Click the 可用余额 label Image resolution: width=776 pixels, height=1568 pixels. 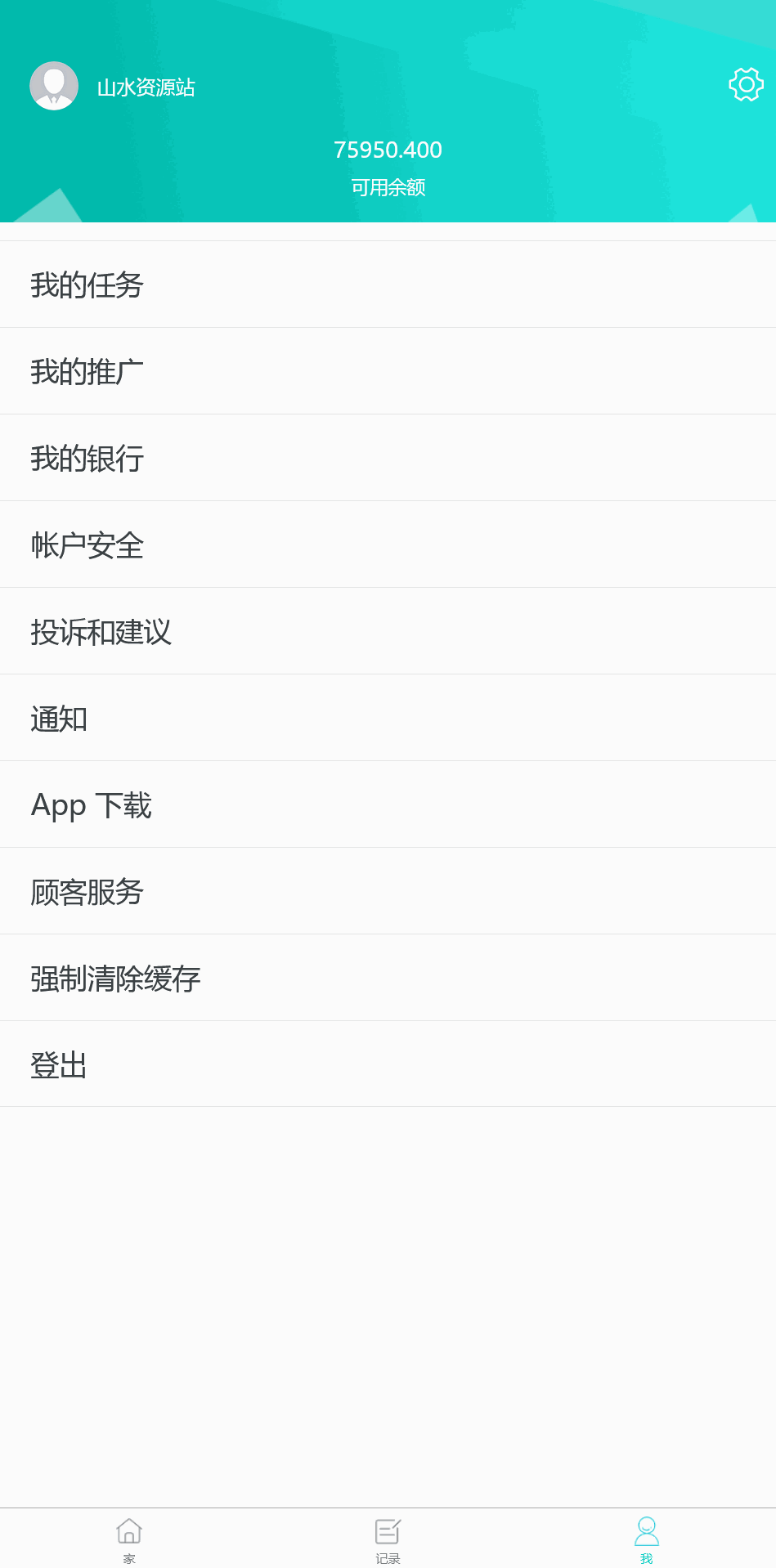pyautogui.click(x=388, y=187)
